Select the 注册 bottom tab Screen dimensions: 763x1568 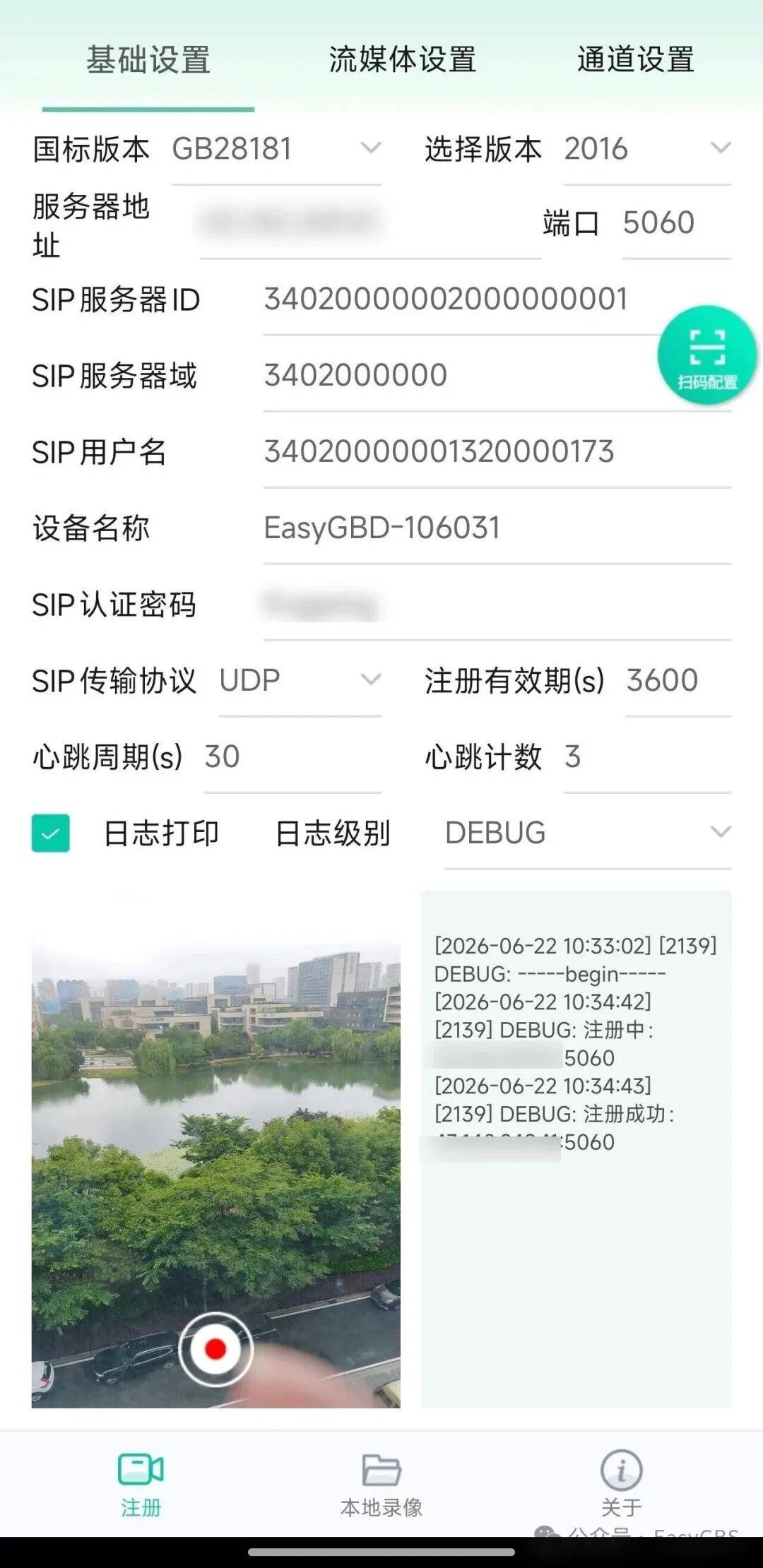[141, 1485]
